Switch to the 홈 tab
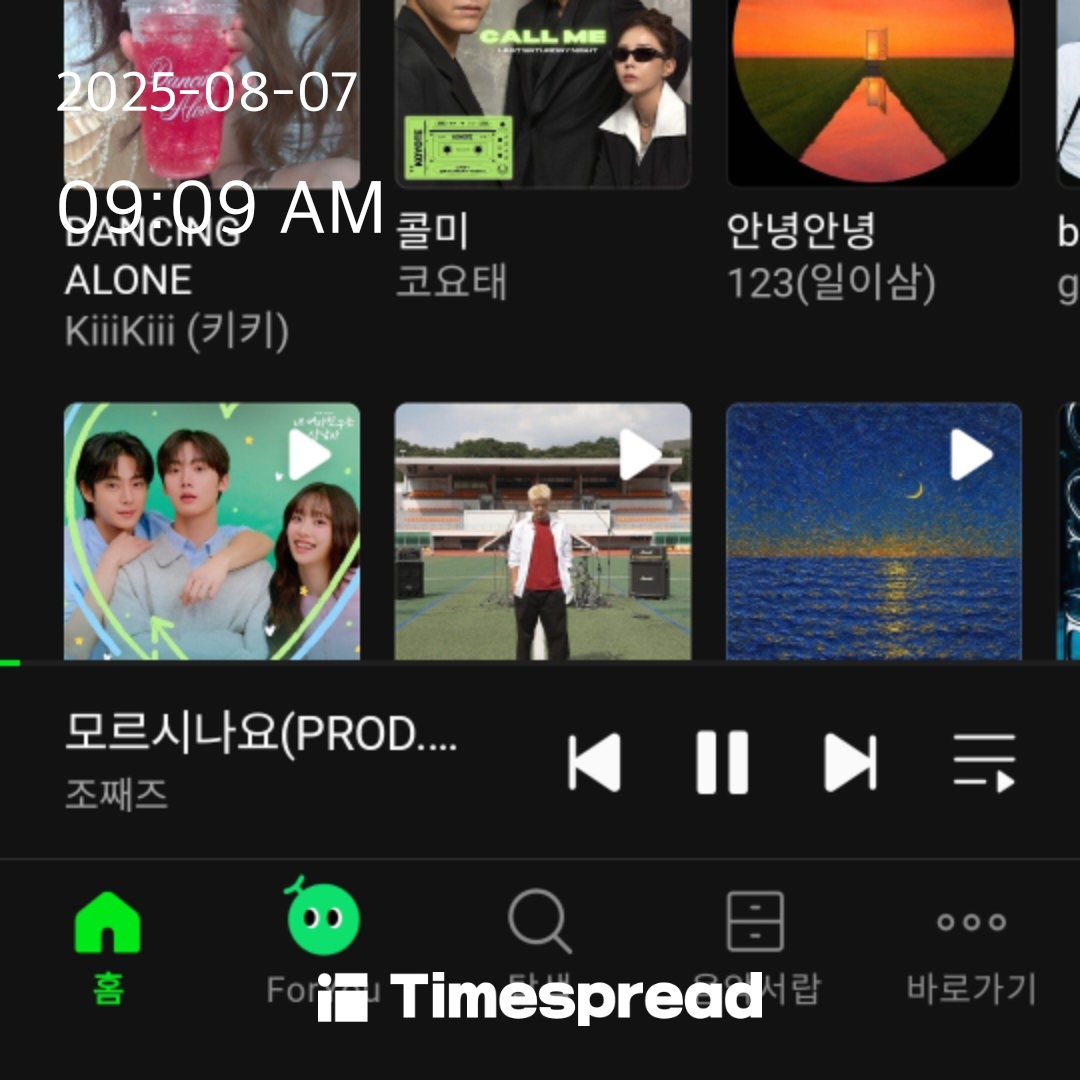Screen dimensions: 1080x1080 coord(108,945)
